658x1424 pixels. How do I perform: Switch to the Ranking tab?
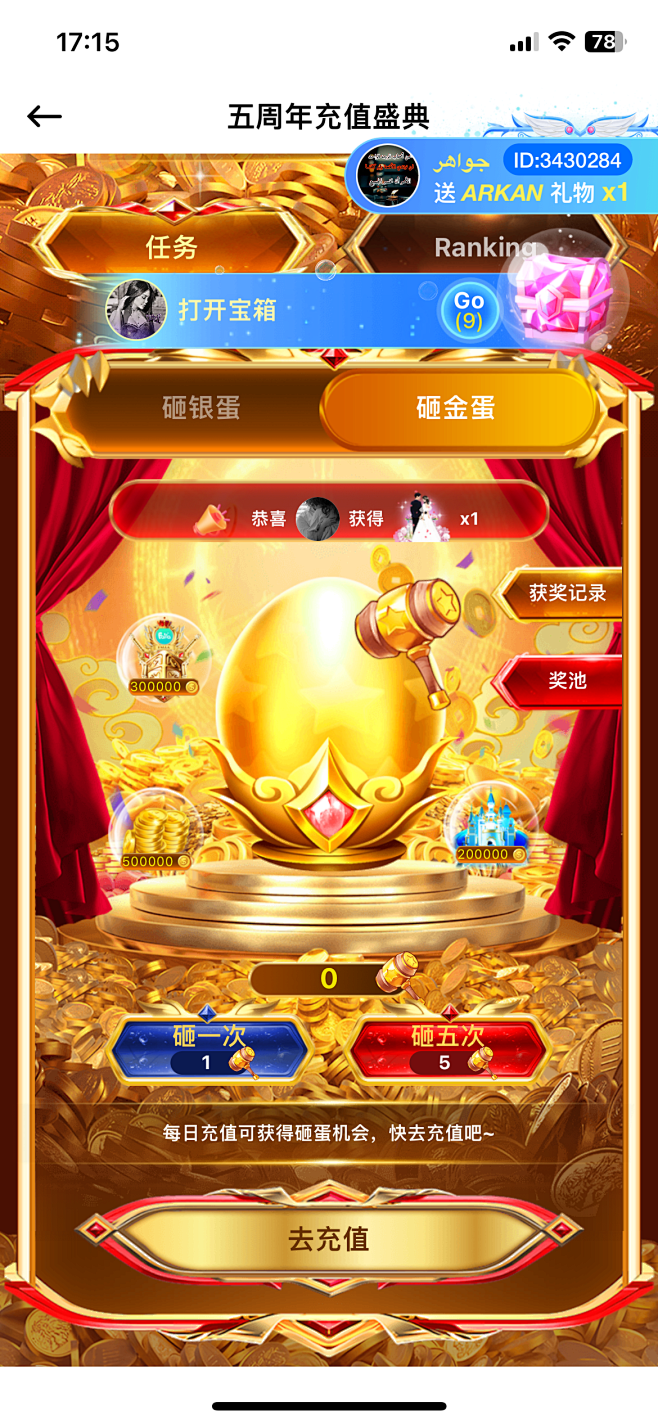click(x=484, y=246)
